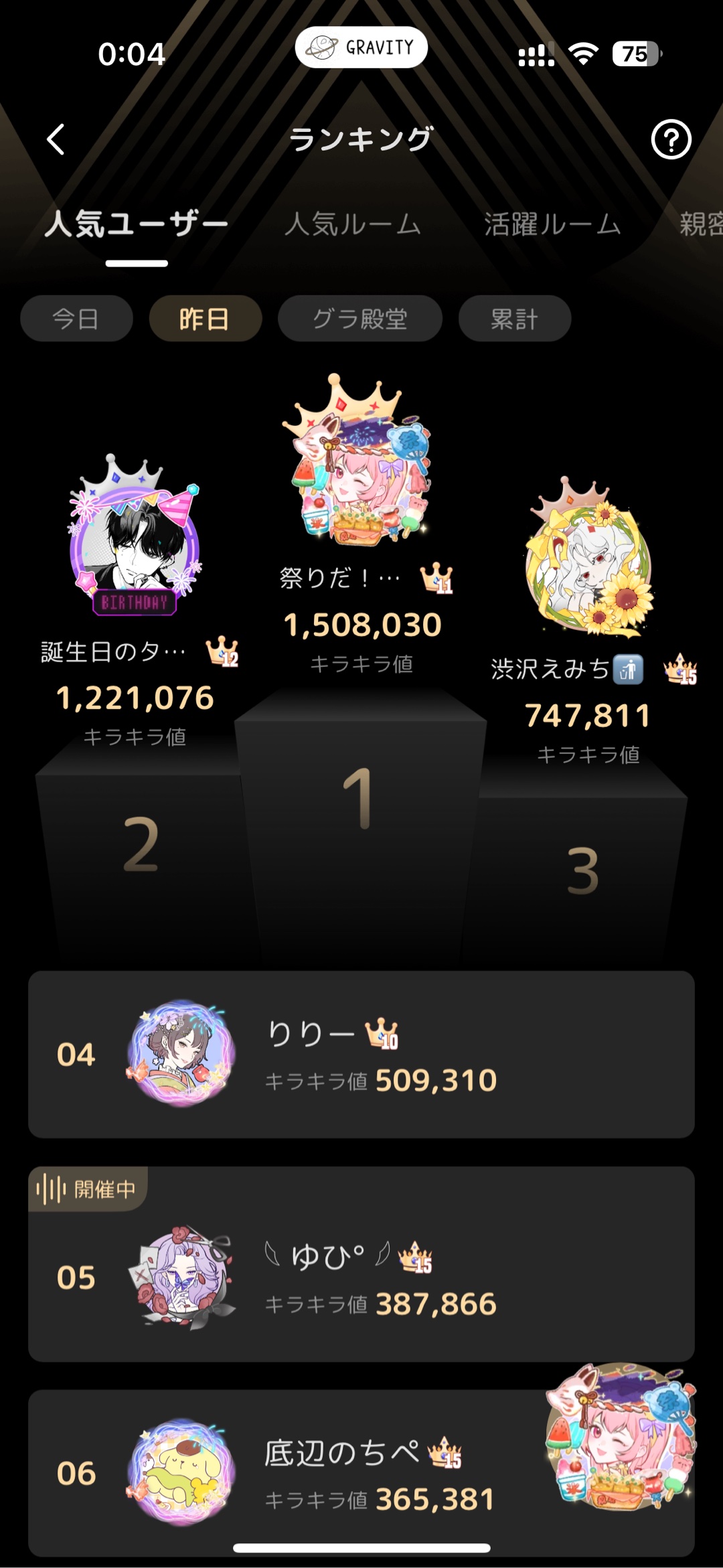This screenshot has width=723, height=1568.
Task: Open the help question mark icon
Action: [671, 139]
